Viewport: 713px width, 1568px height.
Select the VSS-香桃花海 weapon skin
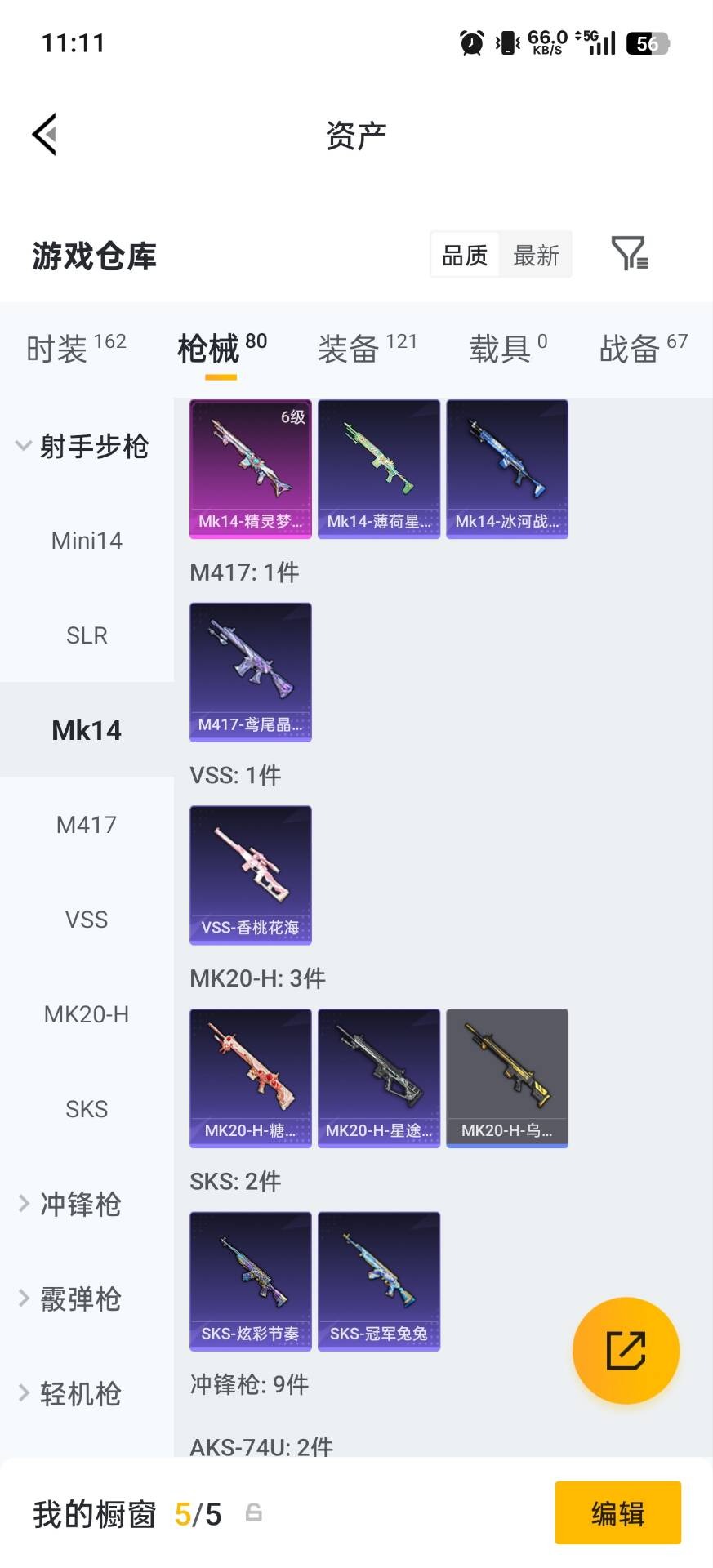coord(250,875)
